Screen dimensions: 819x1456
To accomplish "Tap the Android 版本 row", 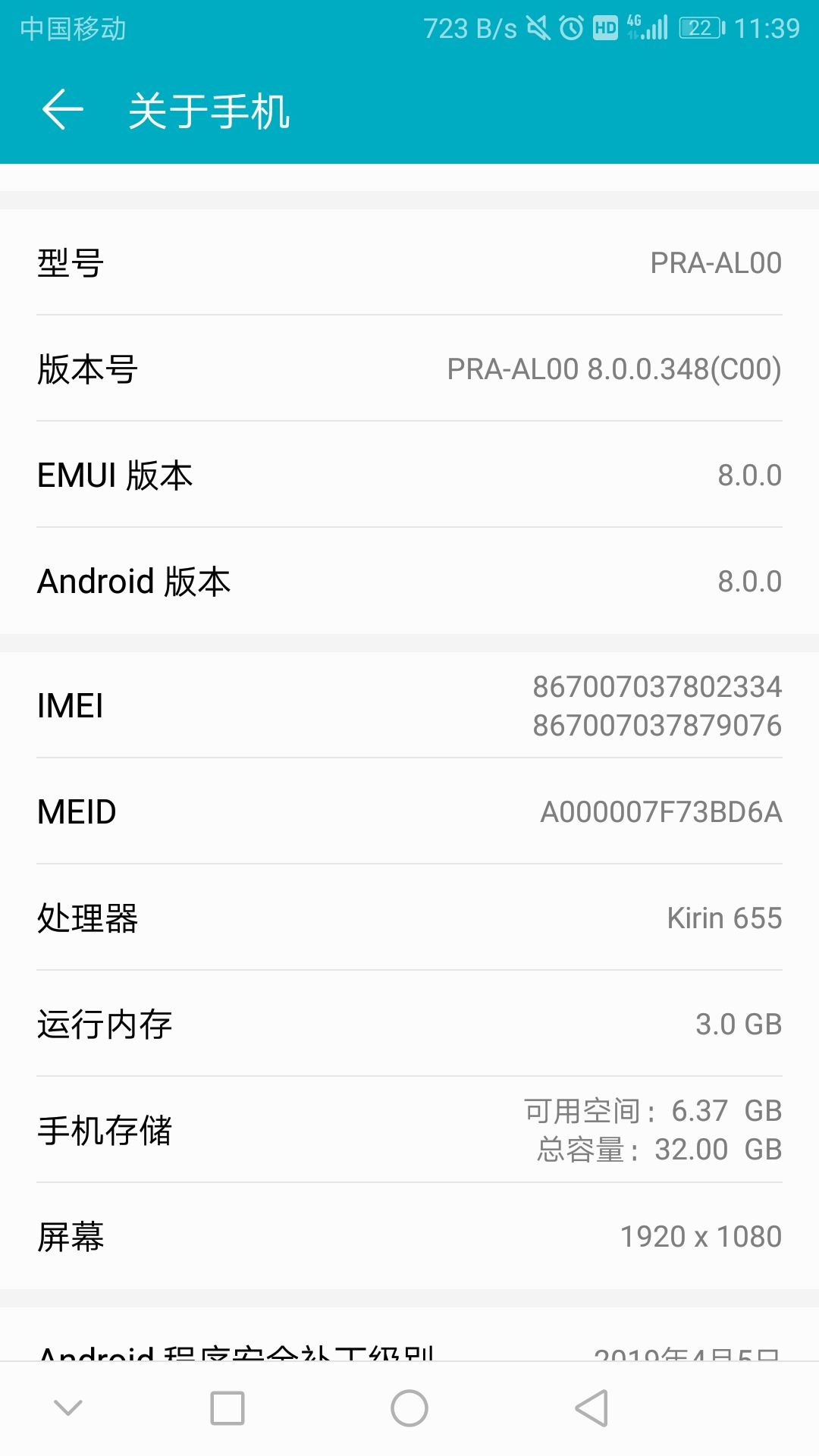I will (x=409, y=582).
